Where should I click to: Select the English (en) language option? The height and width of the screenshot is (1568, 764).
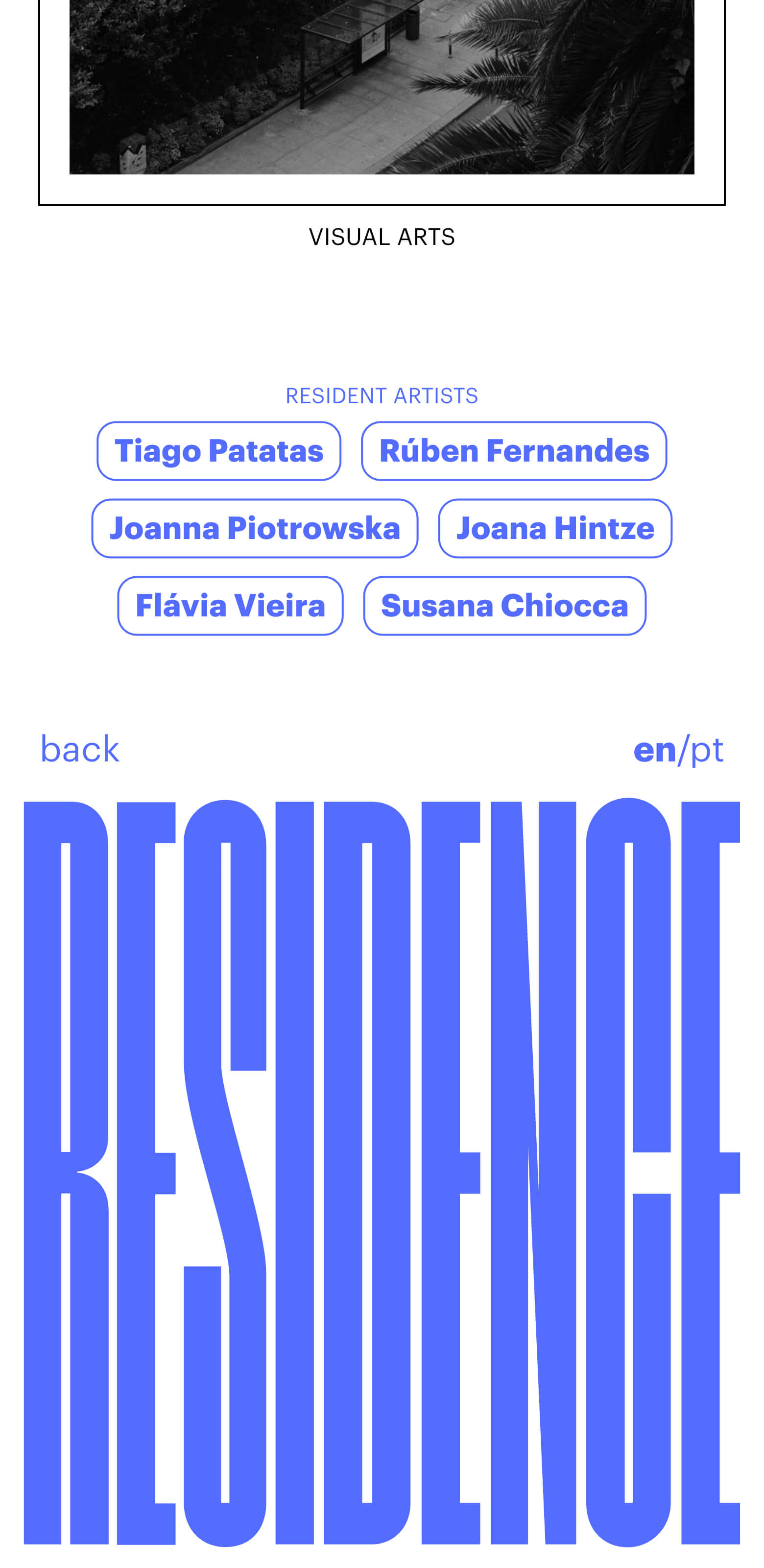tap(654, 750)
